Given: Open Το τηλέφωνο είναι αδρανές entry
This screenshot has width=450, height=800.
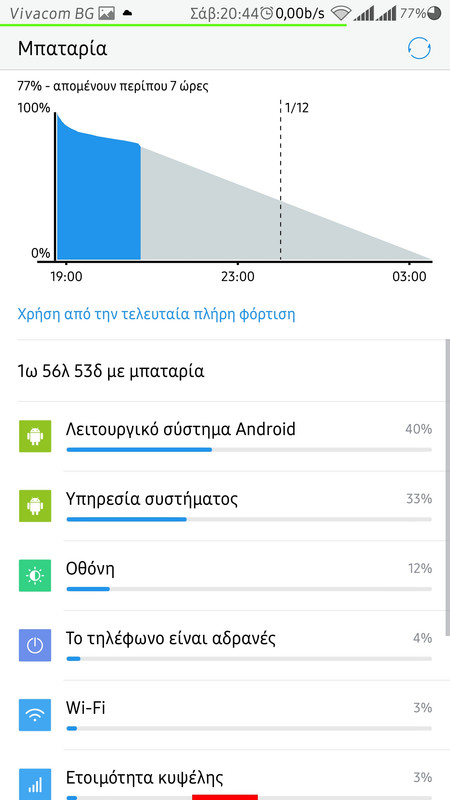Looking at the screenshot, I should 225,645.
